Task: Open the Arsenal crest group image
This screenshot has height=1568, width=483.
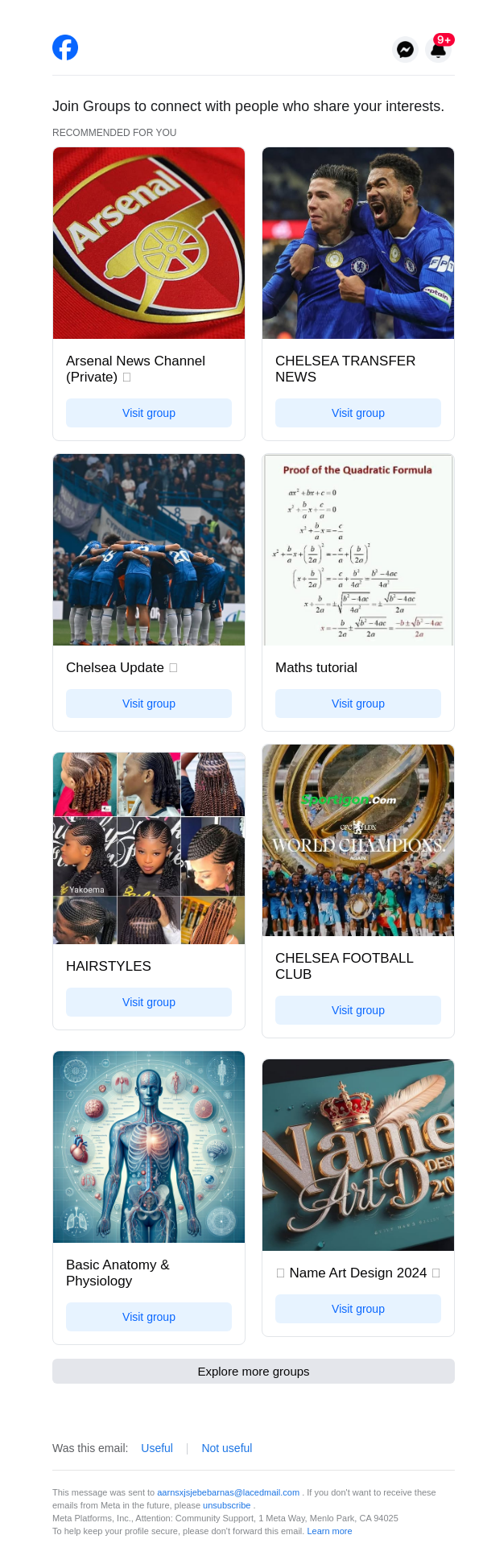Action: (149, 243)
